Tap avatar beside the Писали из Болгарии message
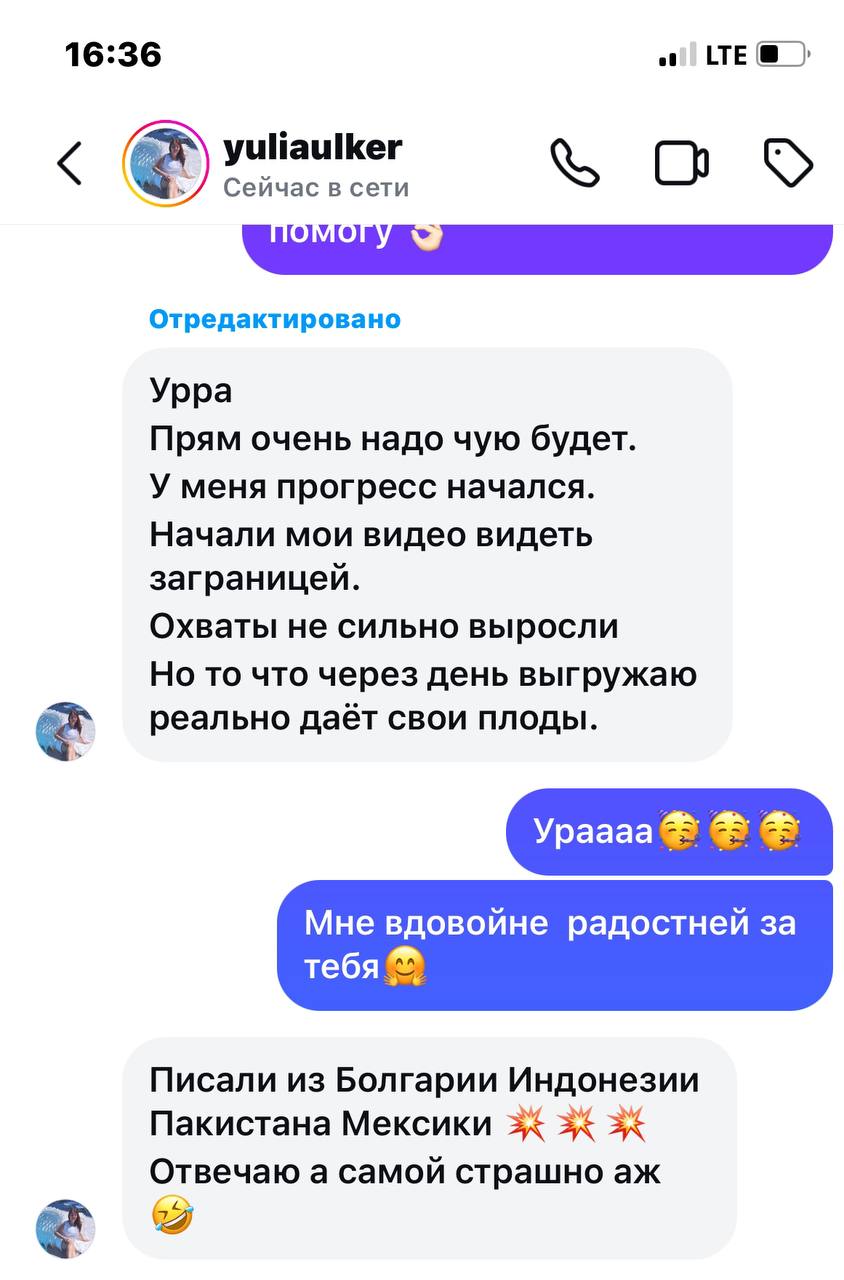The height and width of the screenshot is (1280, 844). coord(66,1229)
